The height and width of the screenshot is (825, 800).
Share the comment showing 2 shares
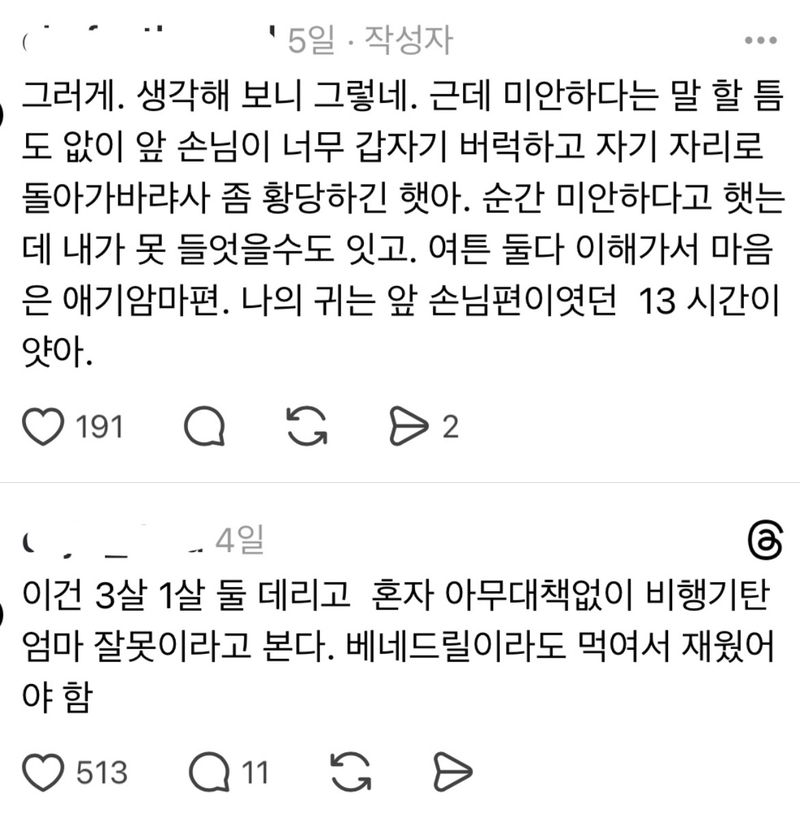407,427
